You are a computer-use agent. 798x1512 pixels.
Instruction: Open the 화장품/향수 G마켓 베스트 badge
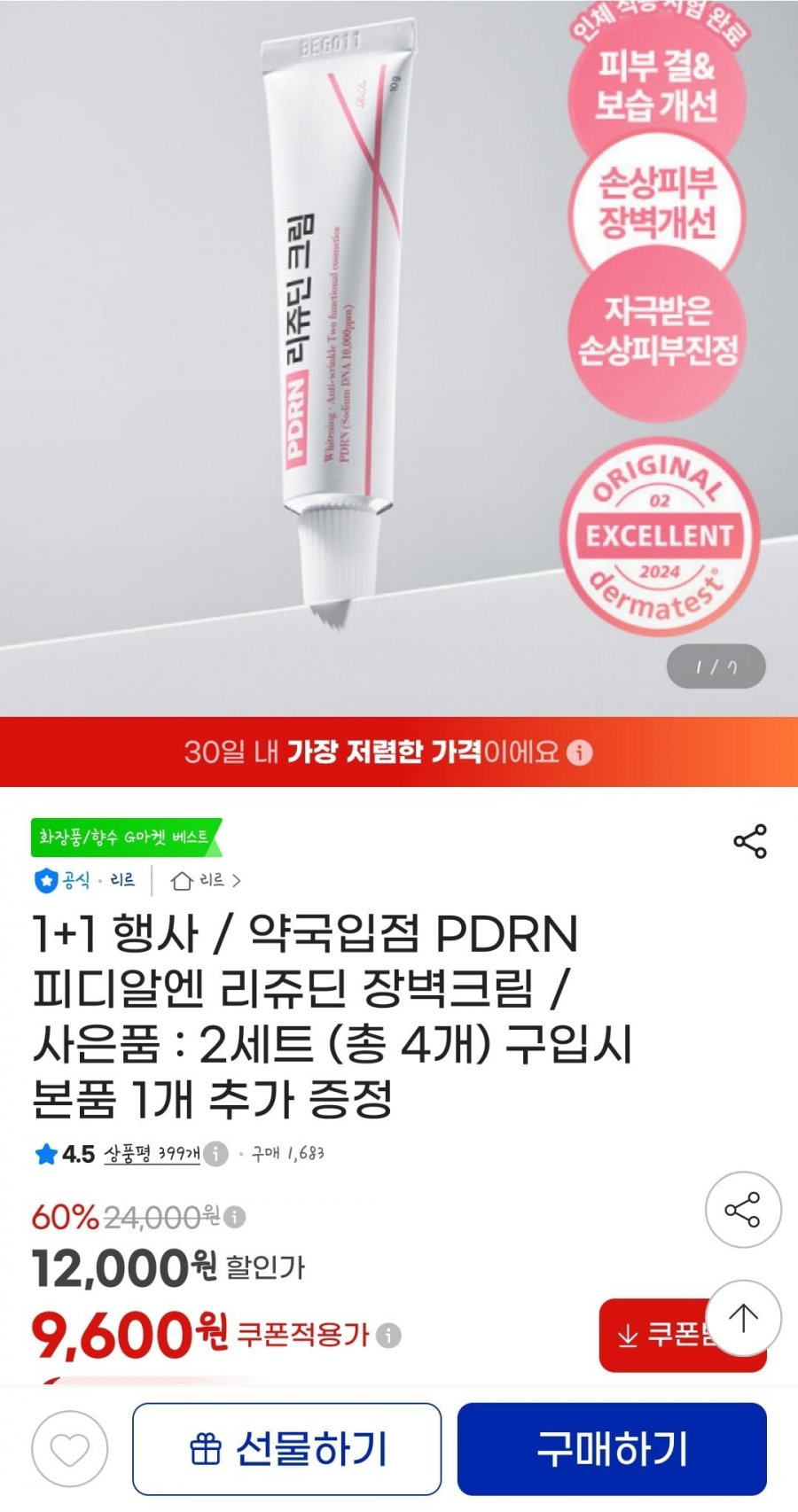click(126, 837)
